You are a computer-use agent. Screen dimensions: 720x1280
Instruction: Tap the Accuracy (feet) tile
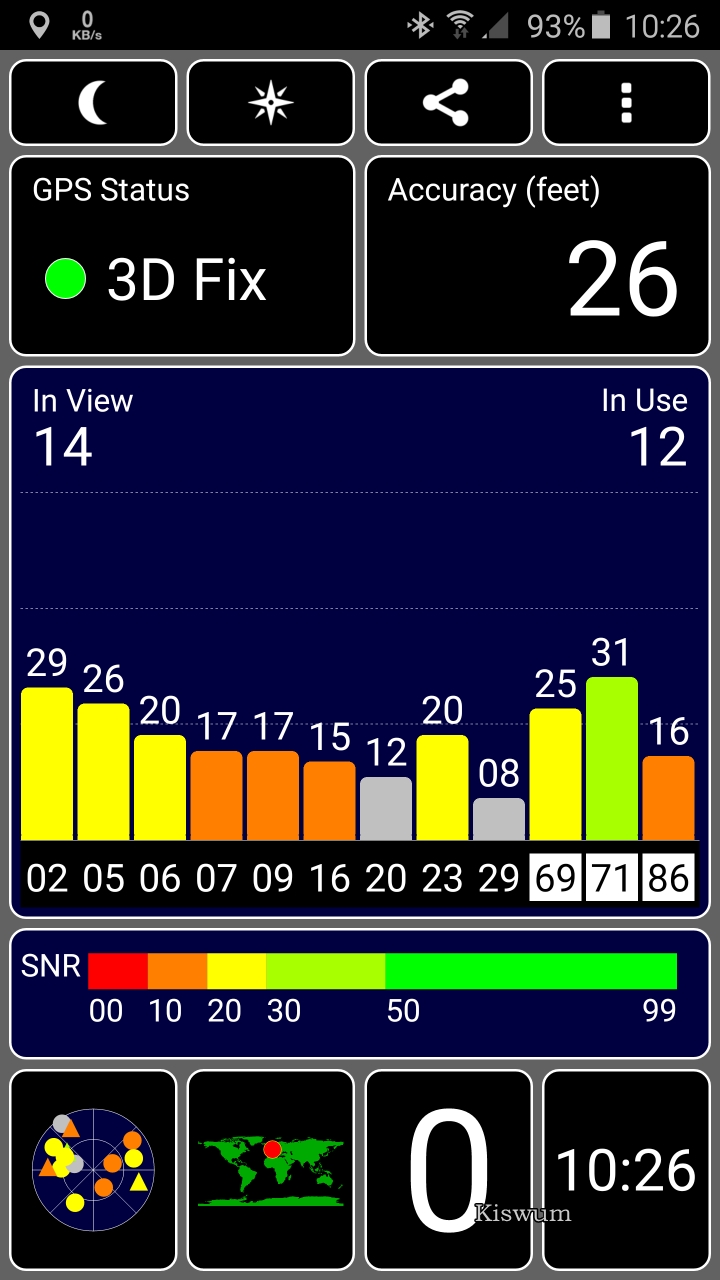[537, 256]
